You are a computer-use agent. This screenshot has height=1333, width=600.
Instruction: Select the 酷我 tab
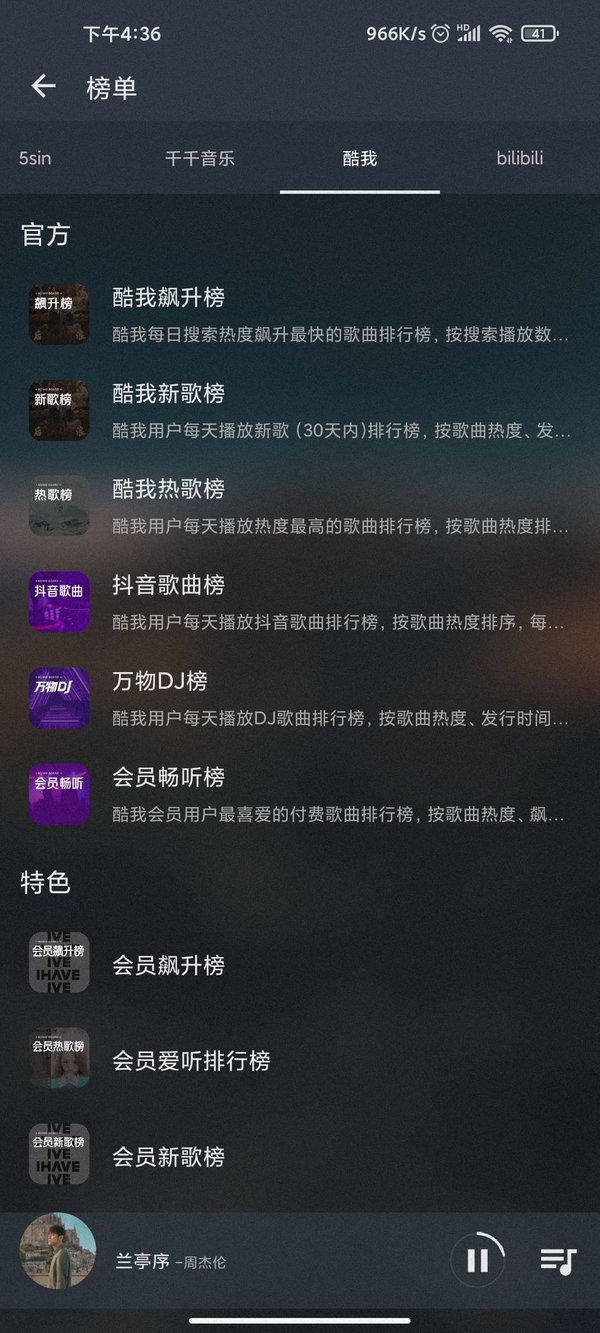pos(359,158)
